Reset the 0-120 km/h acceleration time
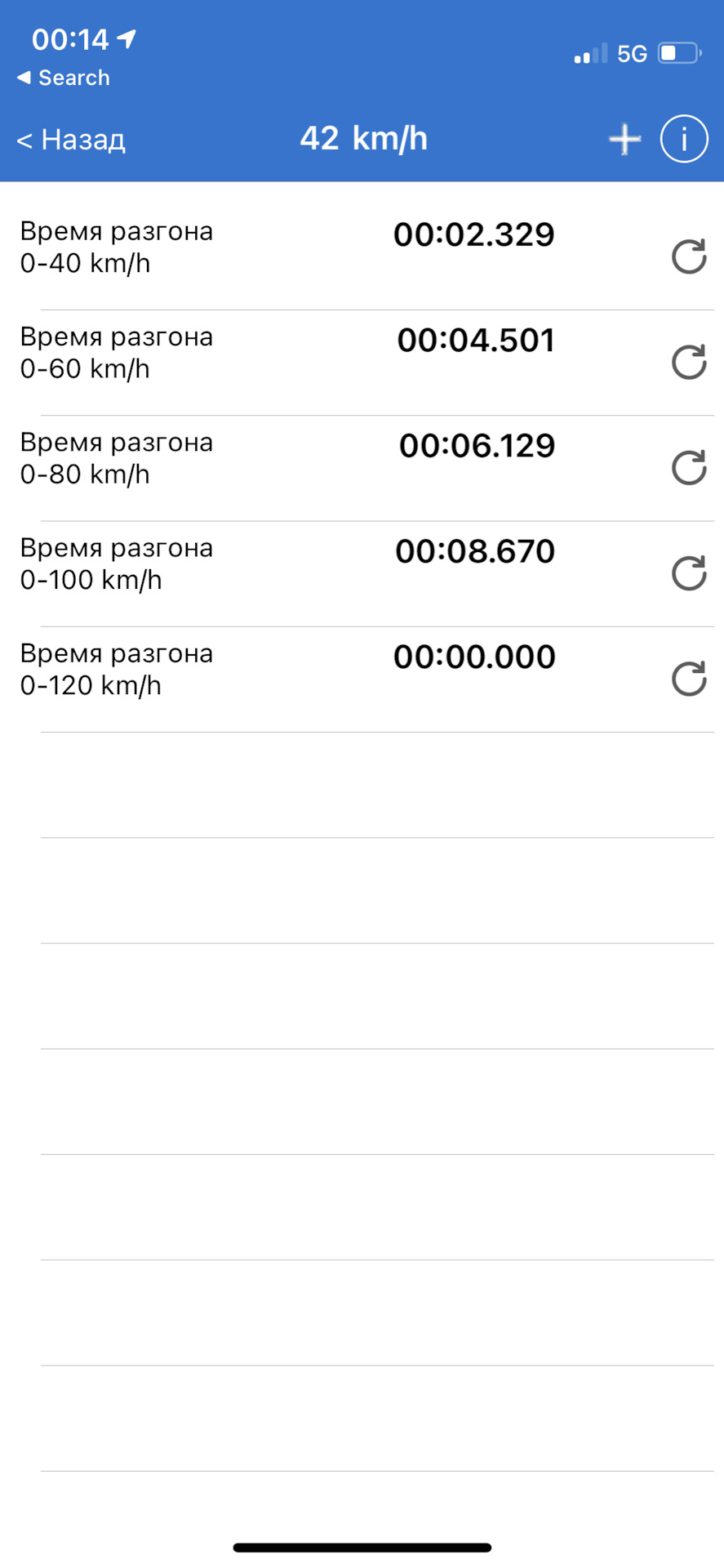Image resolution: width=724 pixels, height=1568 pixels. point(689,679)
